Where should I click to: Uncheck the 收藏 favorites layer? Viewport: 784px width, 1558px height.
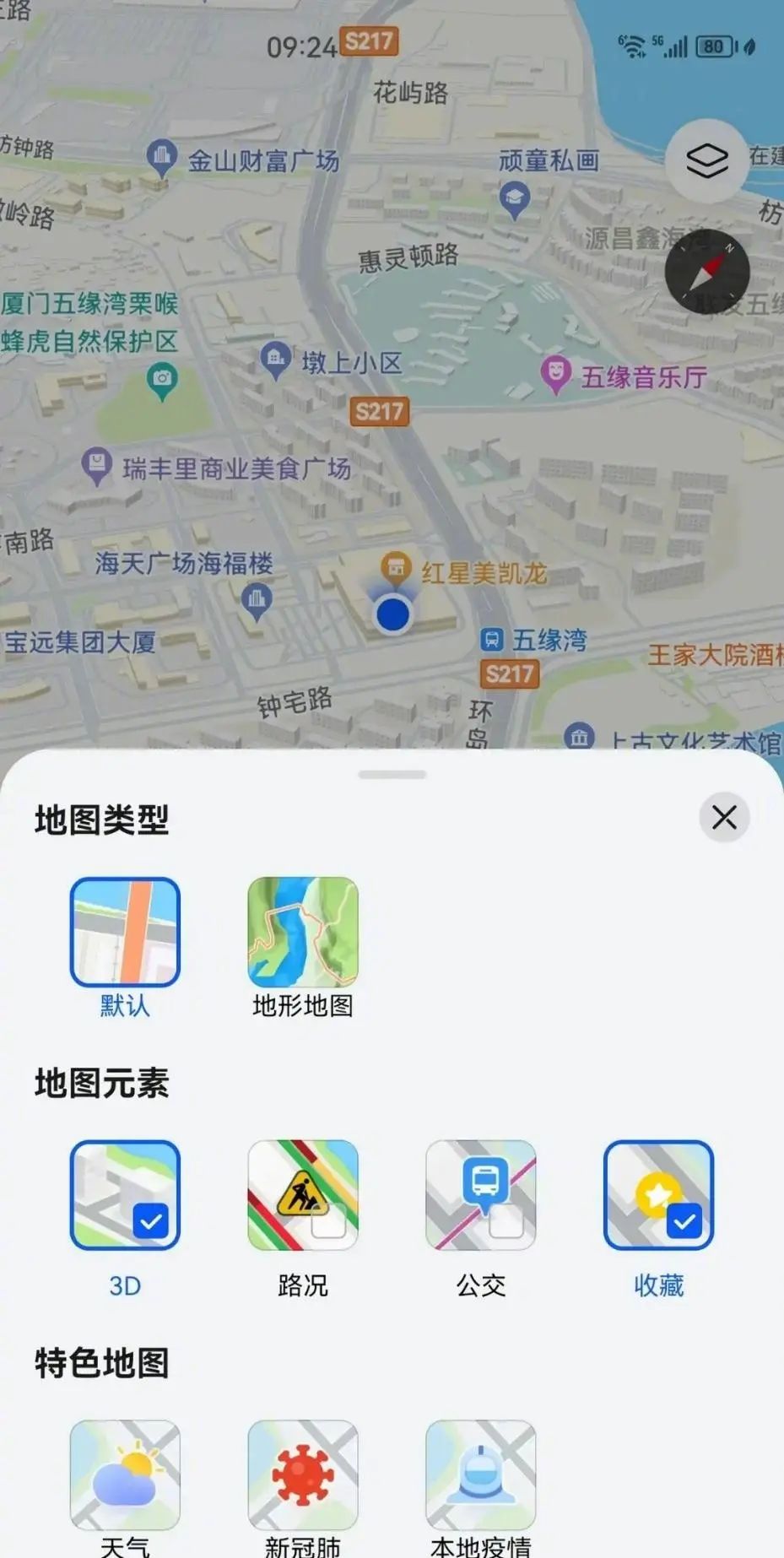pos(658,1195)
